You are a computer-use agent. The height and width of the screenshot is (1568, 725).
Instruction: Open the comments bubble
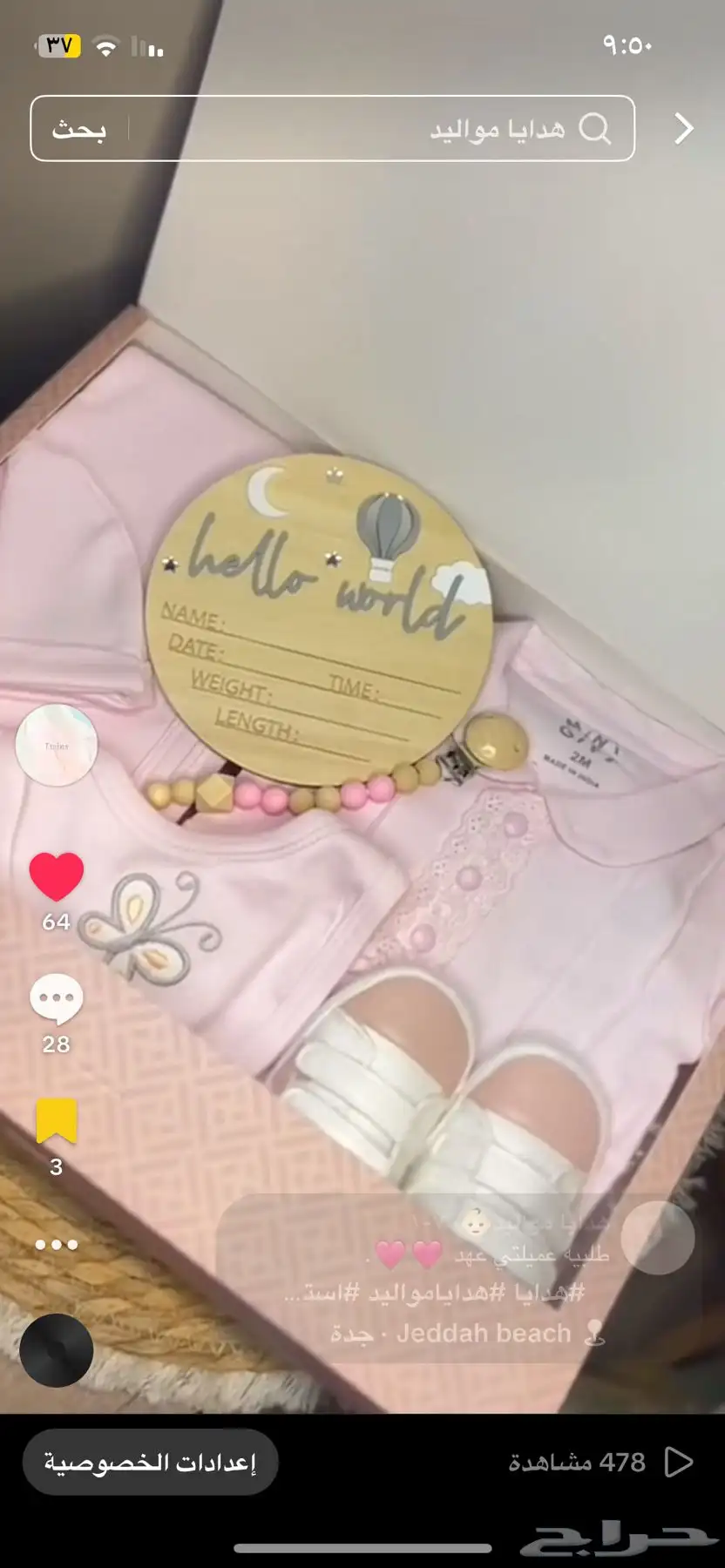tap(57, 999)
